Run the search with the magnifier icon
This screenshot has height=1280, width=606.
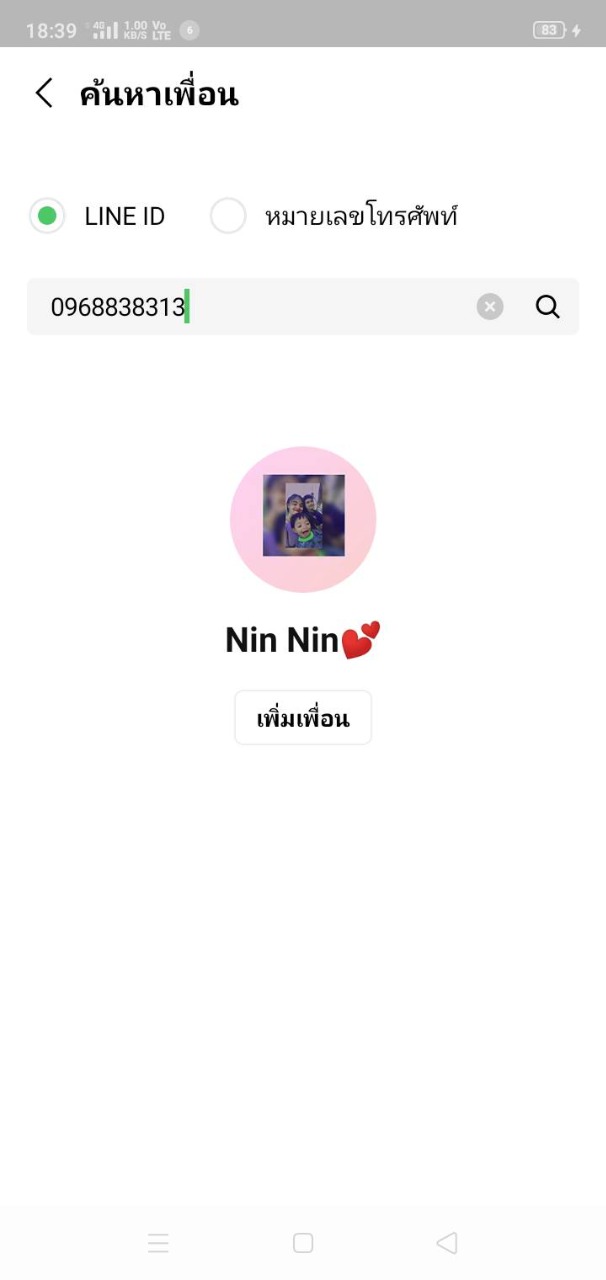click(548, 307)
